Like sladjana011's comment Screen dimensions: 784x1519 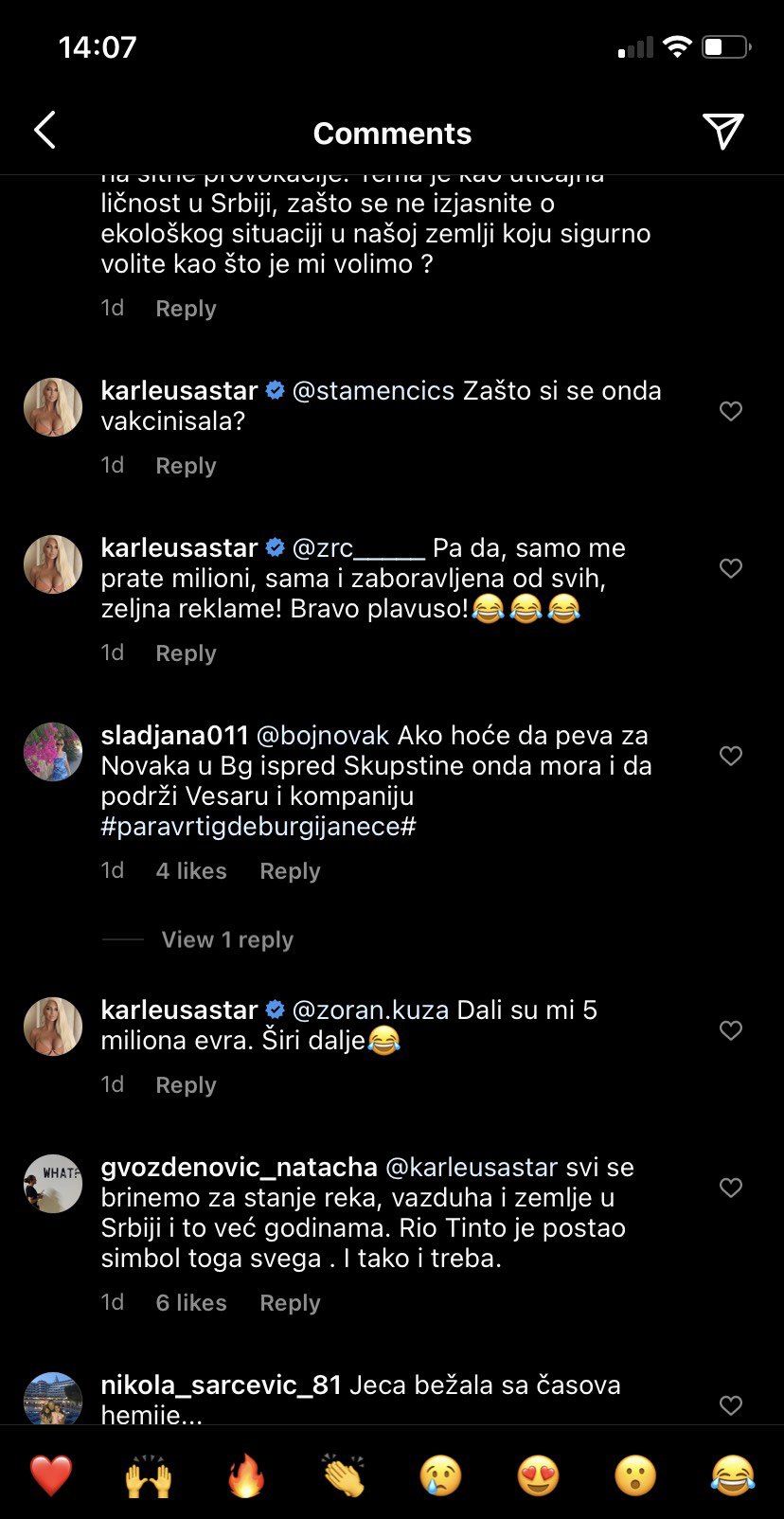(730, 756)
